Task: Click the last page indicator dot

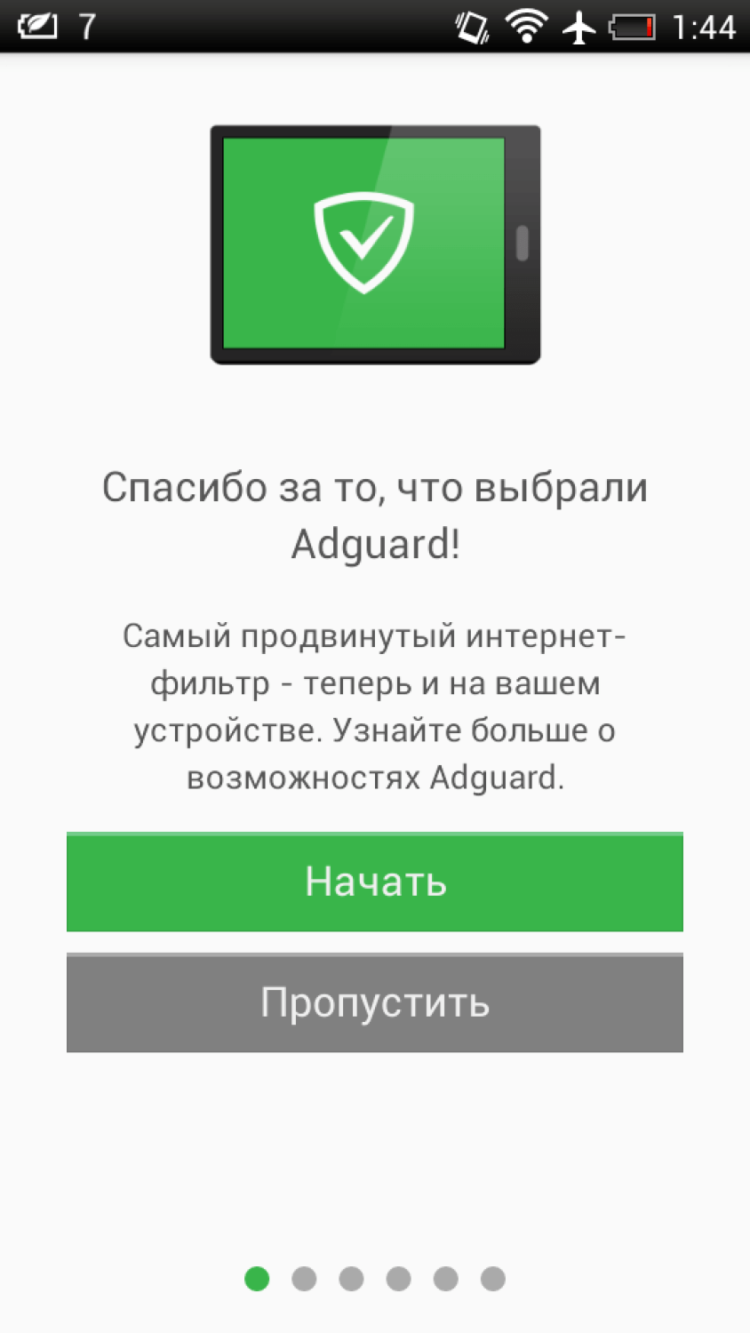Action: [494, 1279]
